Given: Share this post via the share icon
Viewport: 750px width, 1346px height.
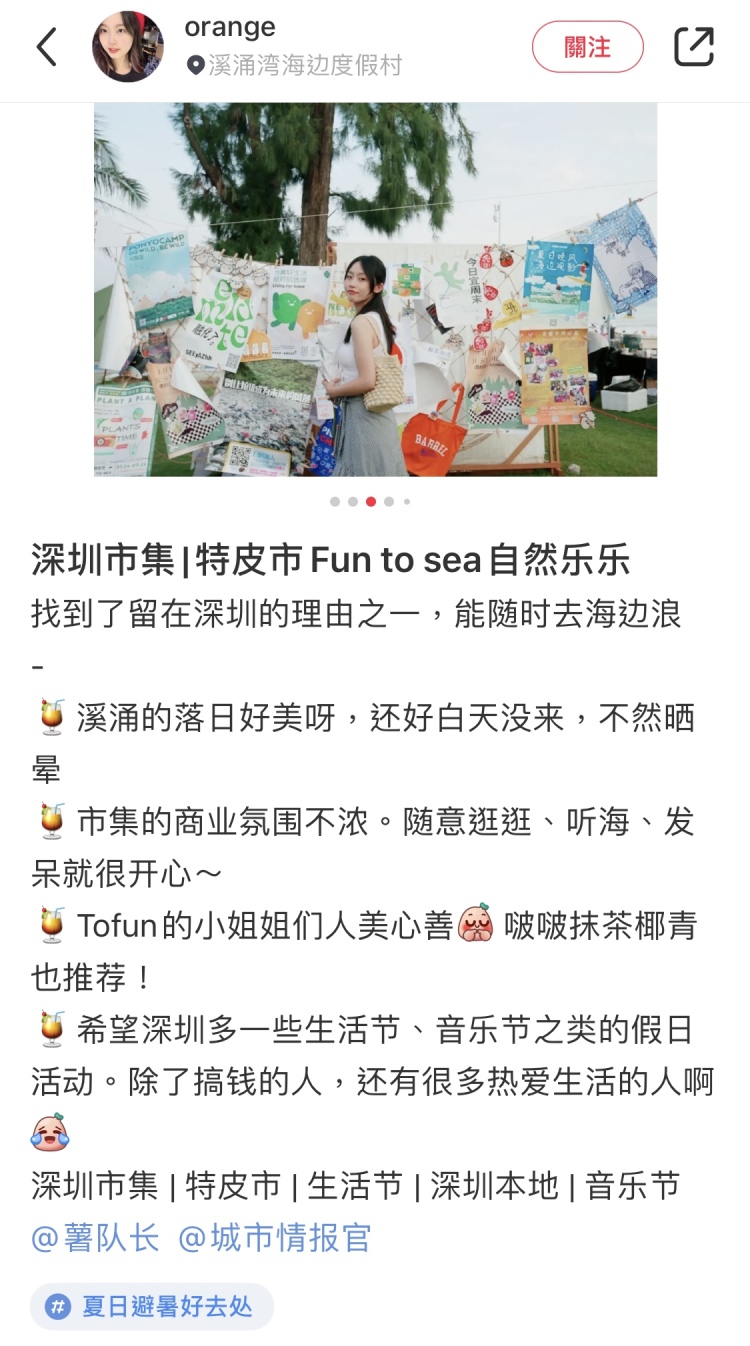Looking at the screenshot, I should click(694, 47).
